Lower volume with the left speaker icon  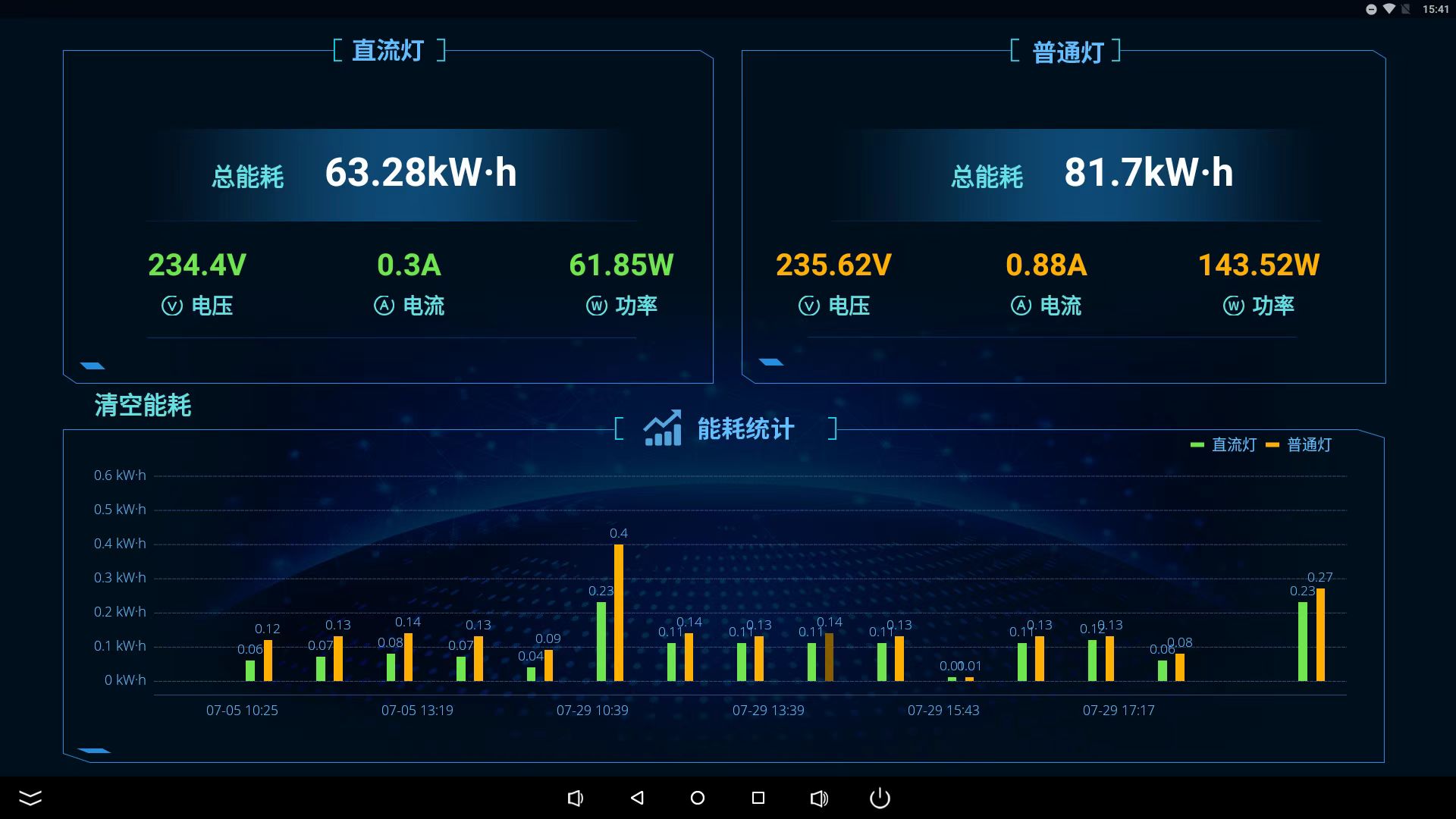(x=576, y=798)
